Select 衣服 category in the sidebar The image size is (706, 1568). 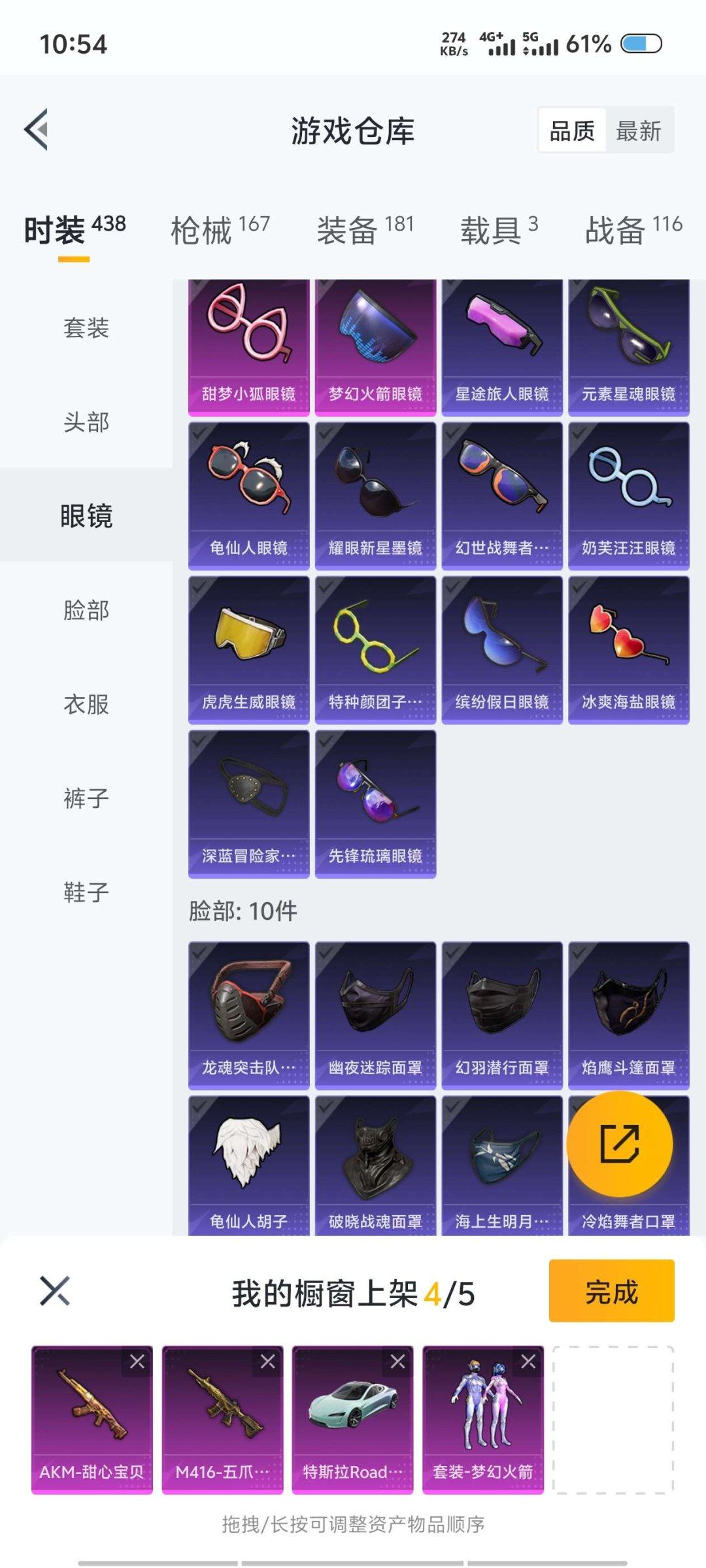(86, 704)
